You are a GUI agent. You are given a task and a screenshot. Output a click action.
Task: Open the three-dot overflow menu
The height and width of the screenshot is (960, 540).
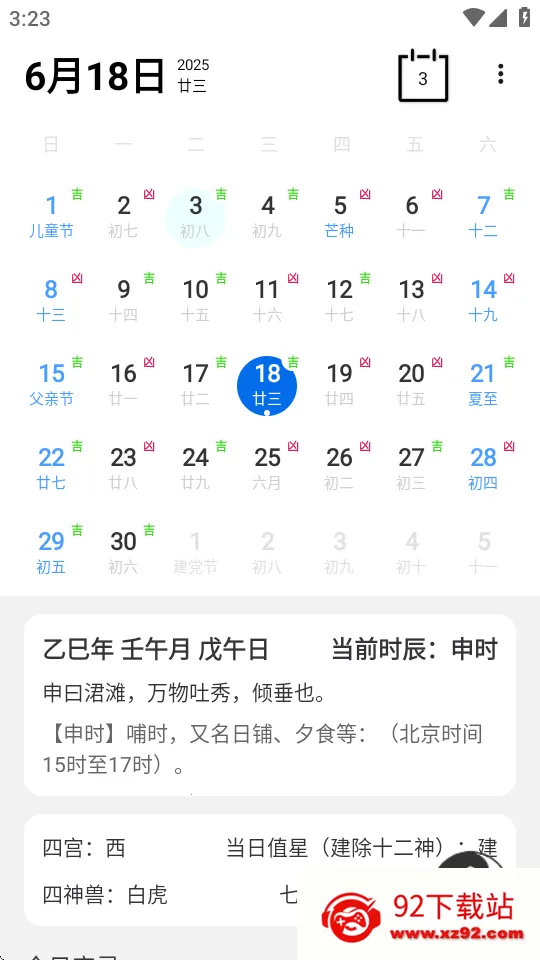[501, 74]
